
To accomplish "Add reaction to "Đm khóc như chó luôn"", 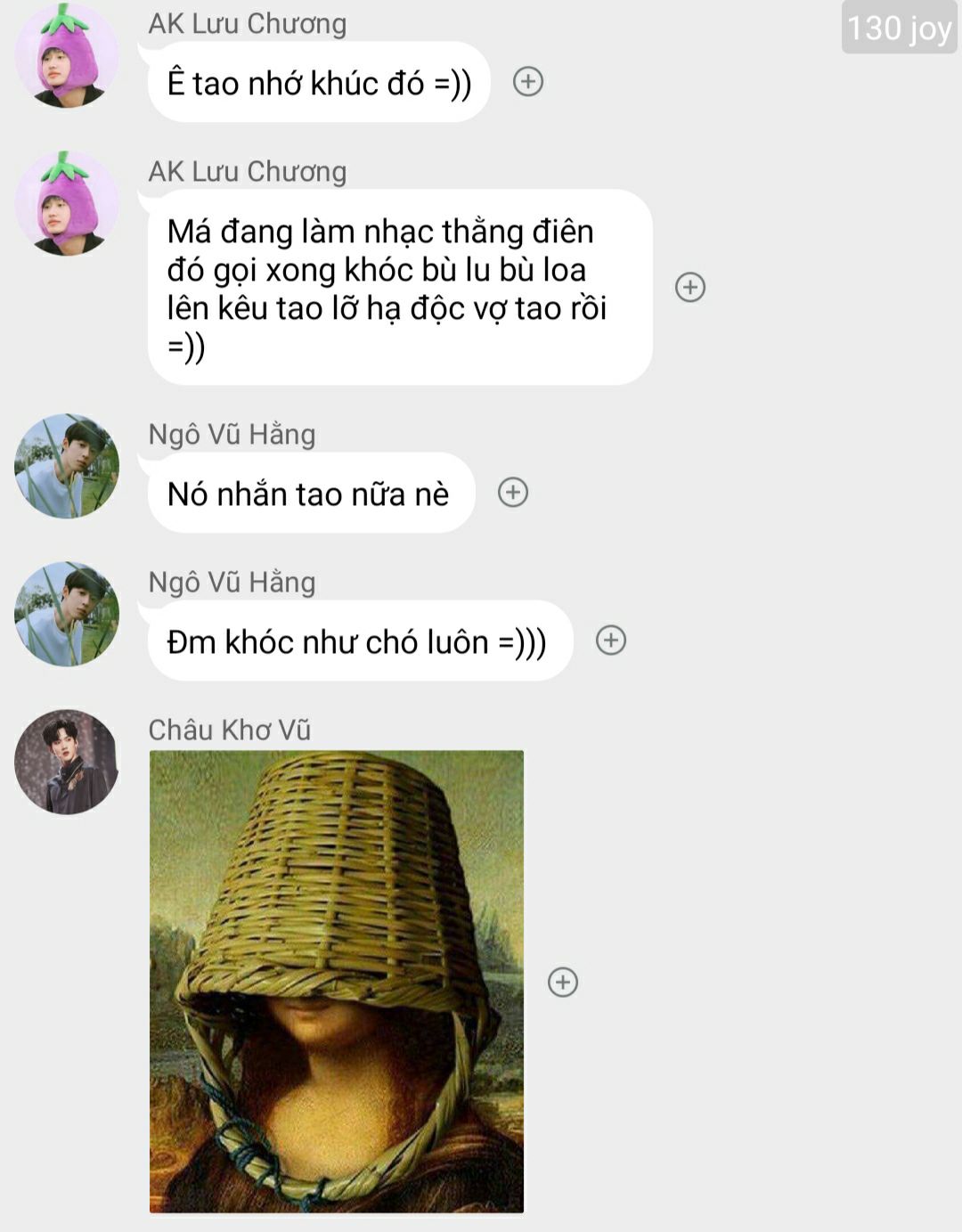I will 611,640.
